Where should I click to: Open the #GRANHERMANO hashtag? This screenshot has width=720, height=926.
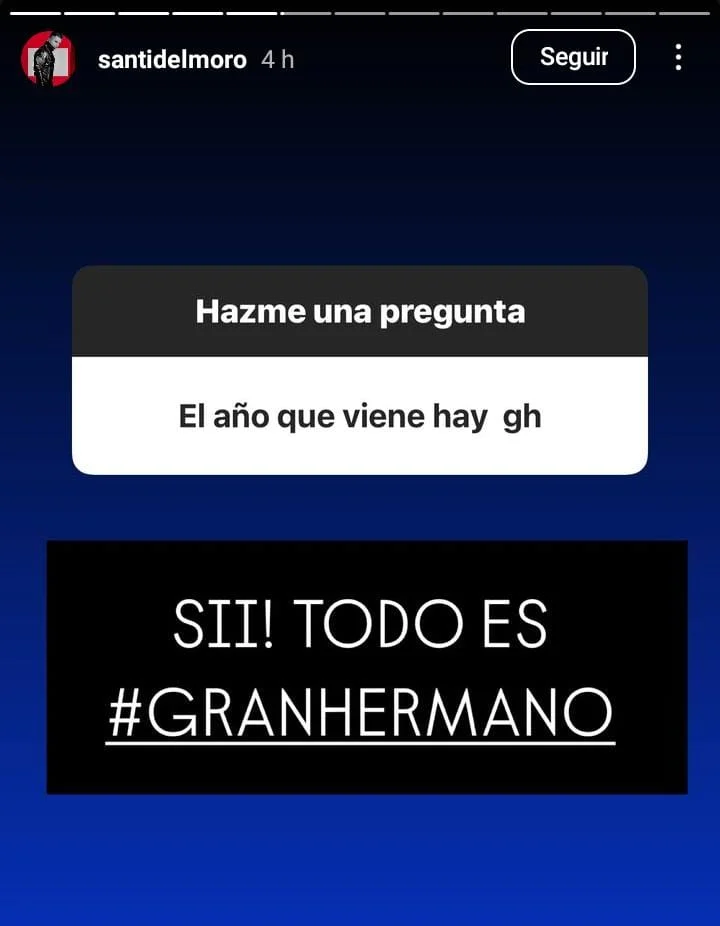point(360,711)
